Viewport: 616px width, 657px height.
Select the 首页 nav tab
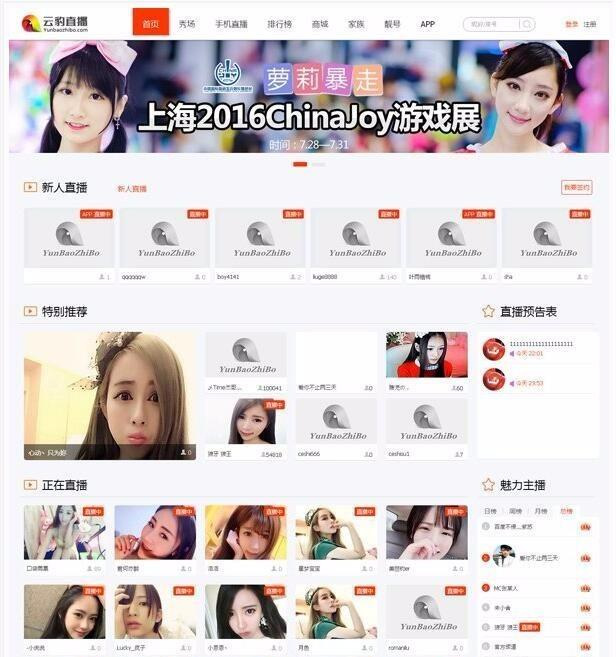coord(150,23)
